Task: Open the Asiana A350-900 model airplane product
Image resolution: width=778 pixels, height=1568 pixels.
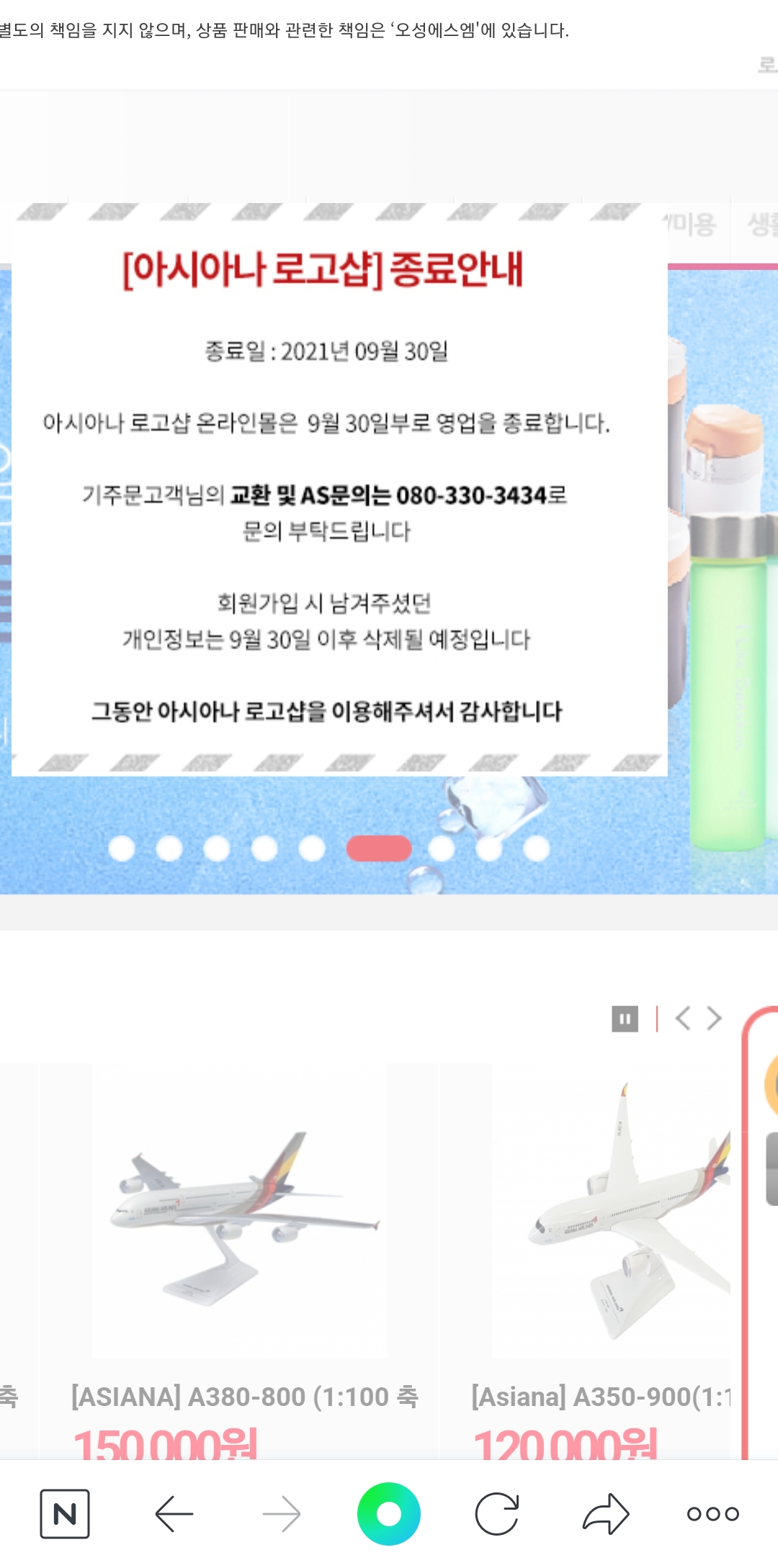Action: click(611, 1211)
